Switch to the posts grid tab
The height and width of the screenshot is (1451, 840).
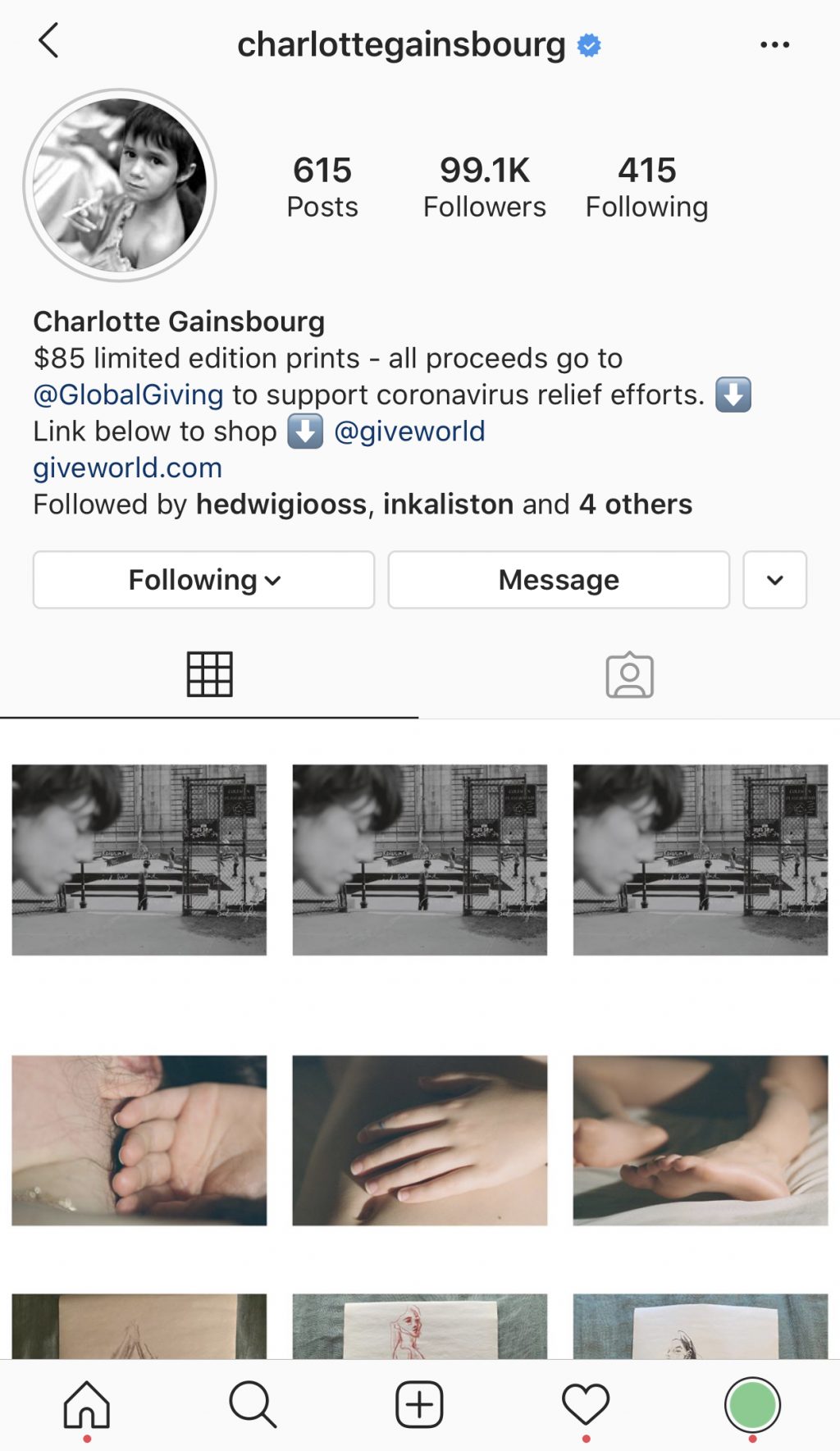click(209, 674)
